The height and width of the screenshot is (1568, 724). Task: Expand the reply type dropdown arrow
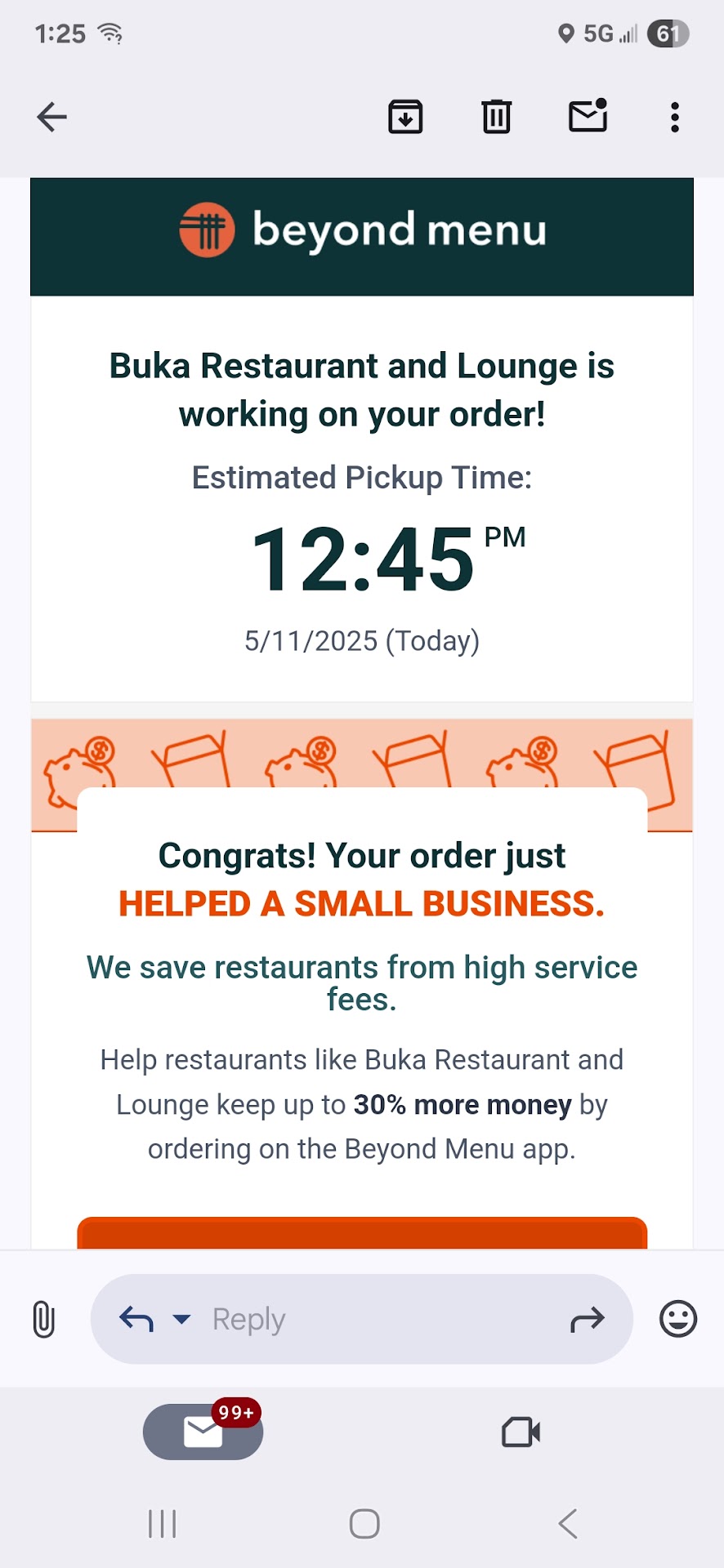click(181, 1319)
